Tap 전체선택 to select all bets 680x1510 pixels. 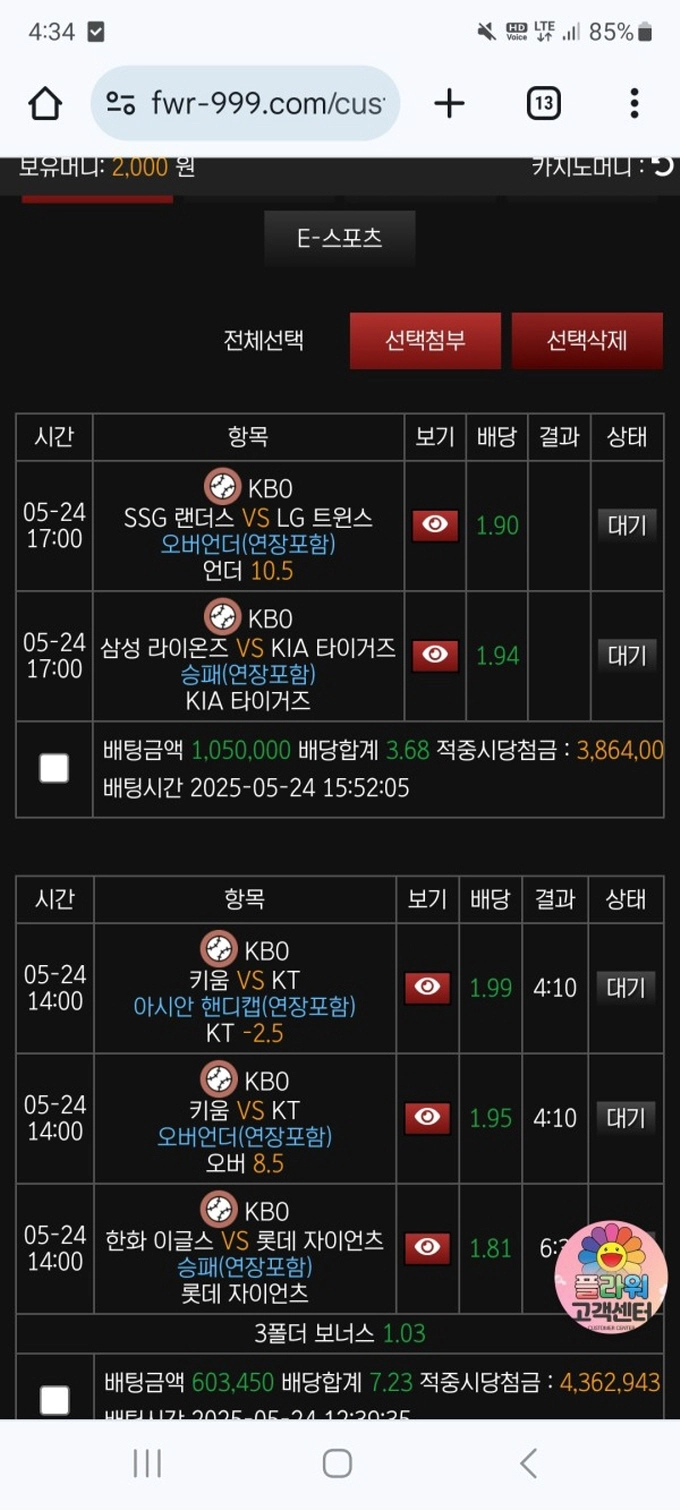pyautogui.click(x=264, y=340)
